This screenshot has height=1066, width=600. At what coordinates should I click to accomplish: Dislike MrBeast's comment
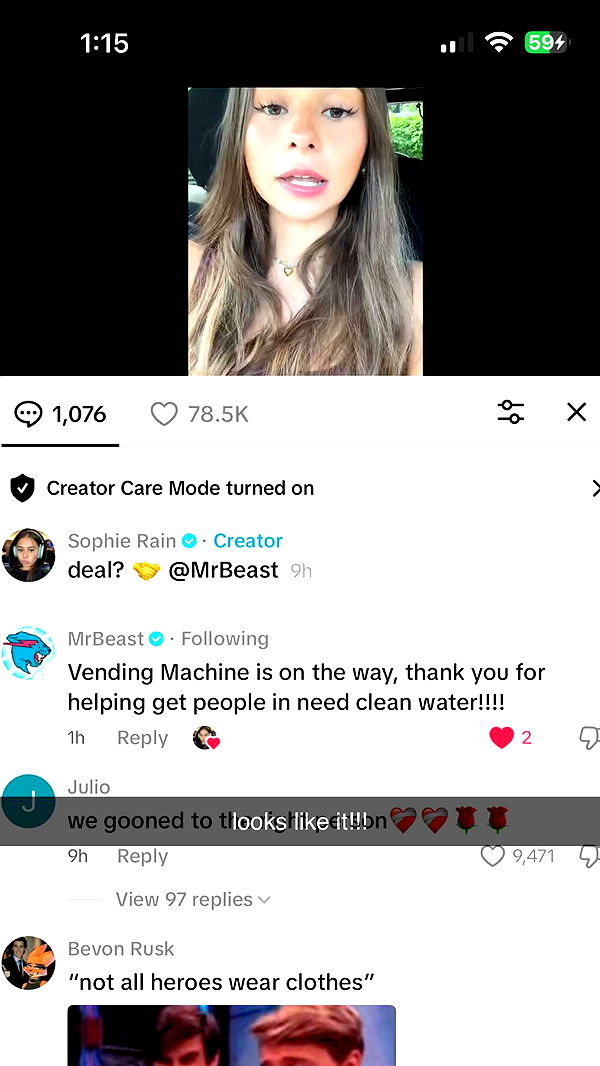tap(589, 738)
